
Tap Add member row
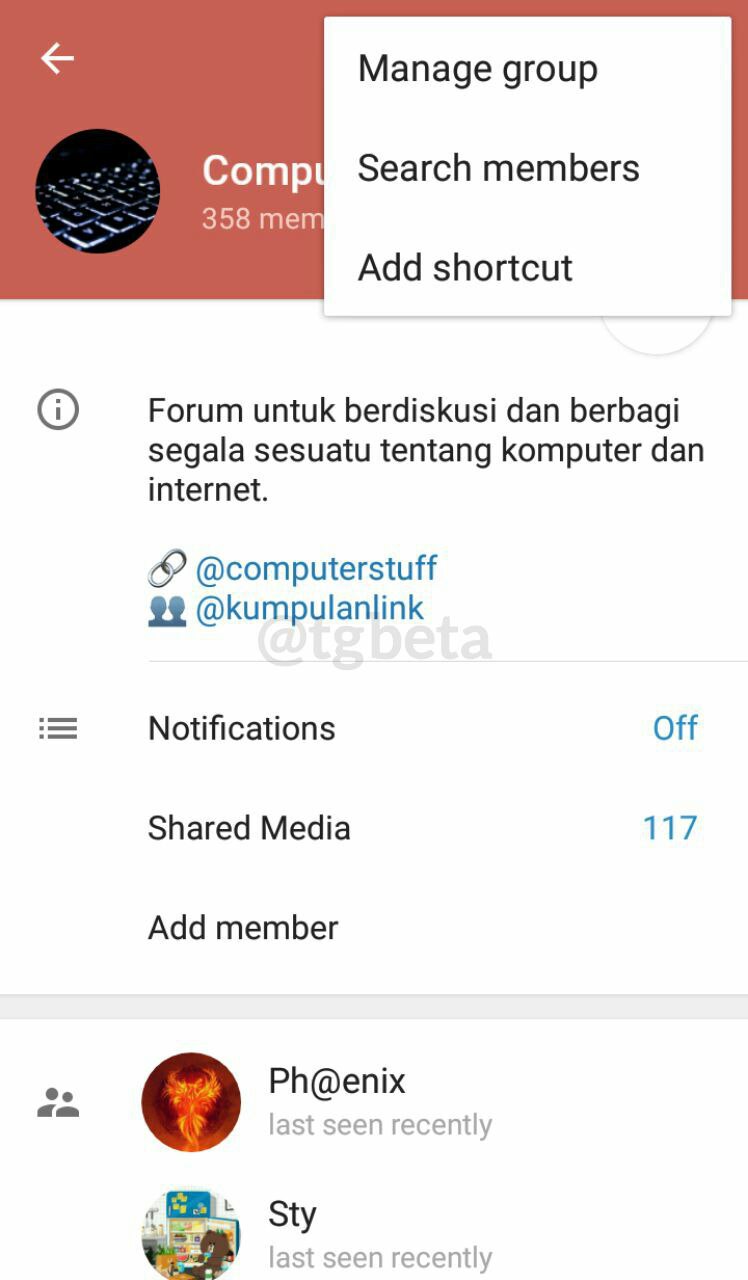coord(243,928)
